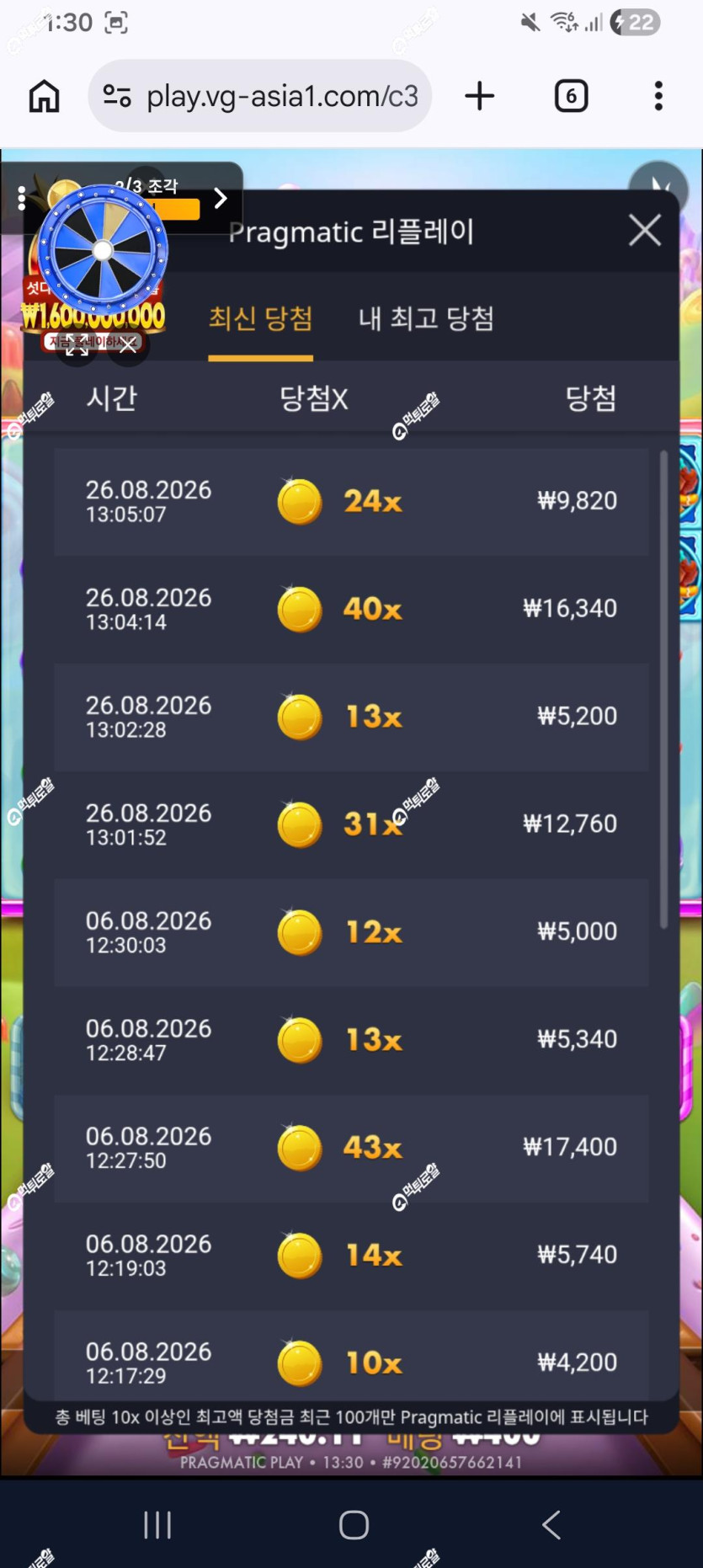The height and width of the screenshot is (1568, 703).
Task: Go to the browser home page
Action: point(44,96)
